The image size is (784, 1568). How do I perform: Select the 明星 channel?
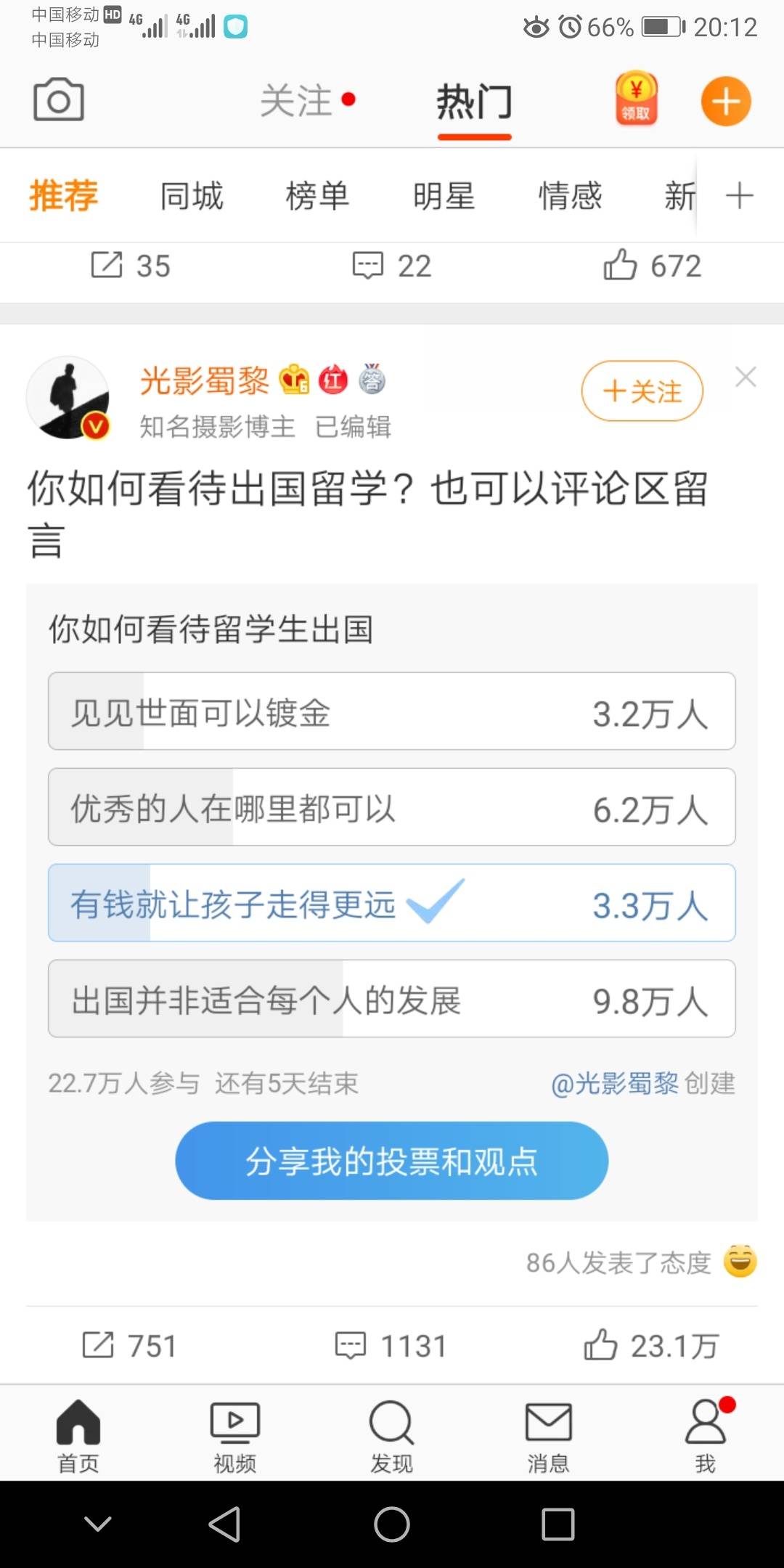click(444, 196)
